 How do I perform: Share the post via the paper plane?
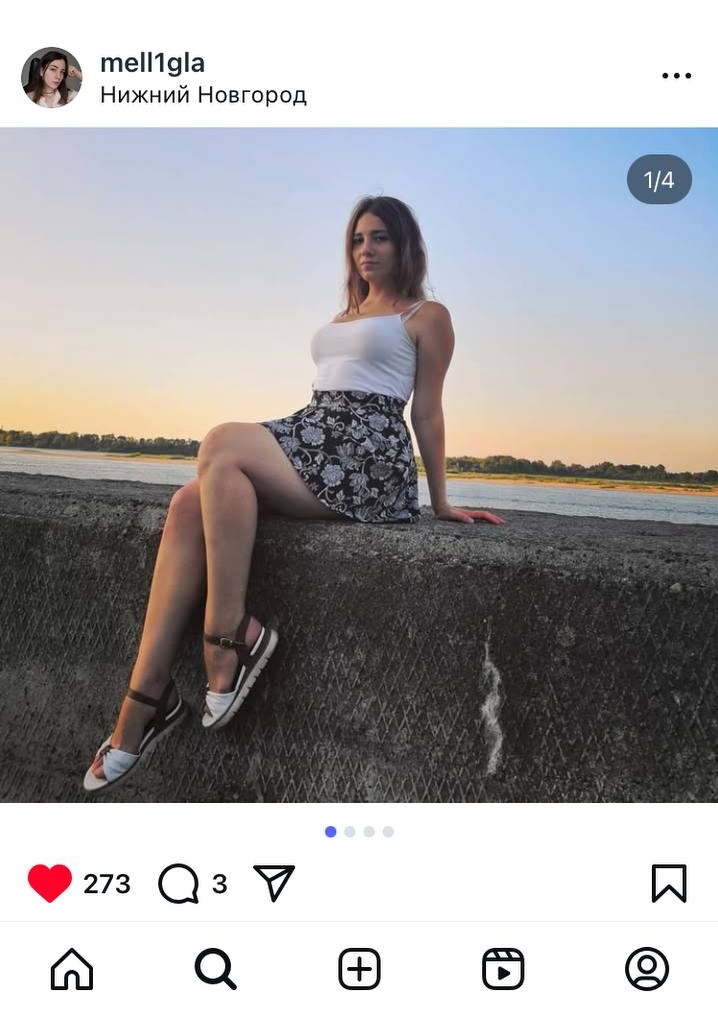coord(273,882)
